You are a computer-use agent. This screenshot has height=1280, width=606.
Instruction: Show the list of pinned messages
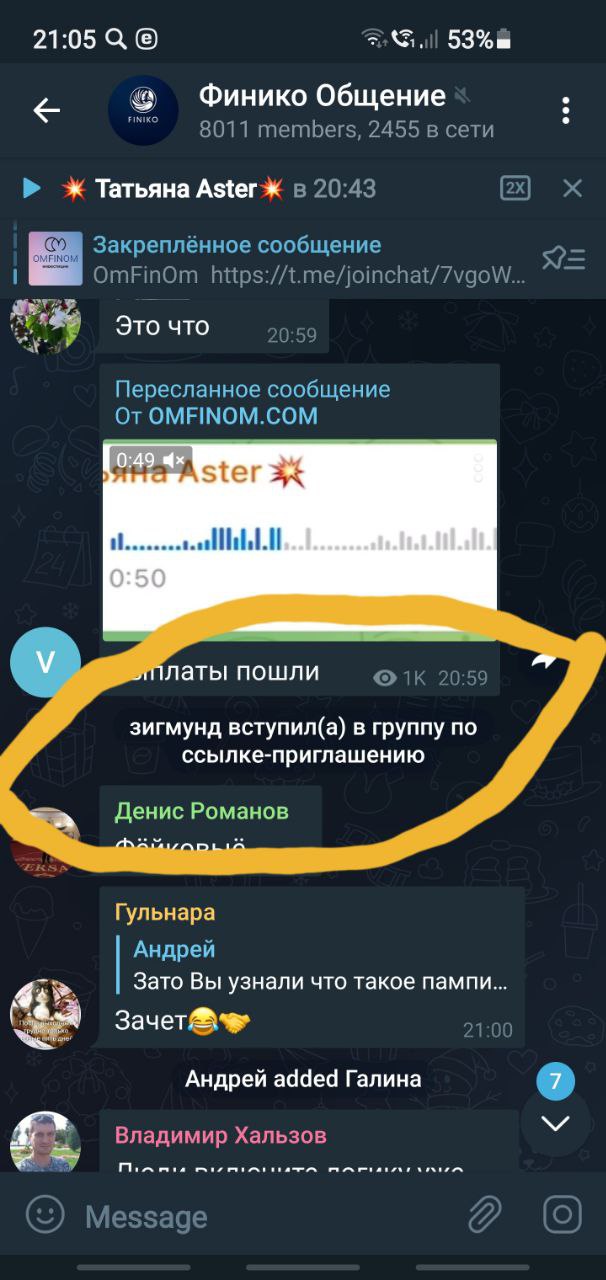563,260
